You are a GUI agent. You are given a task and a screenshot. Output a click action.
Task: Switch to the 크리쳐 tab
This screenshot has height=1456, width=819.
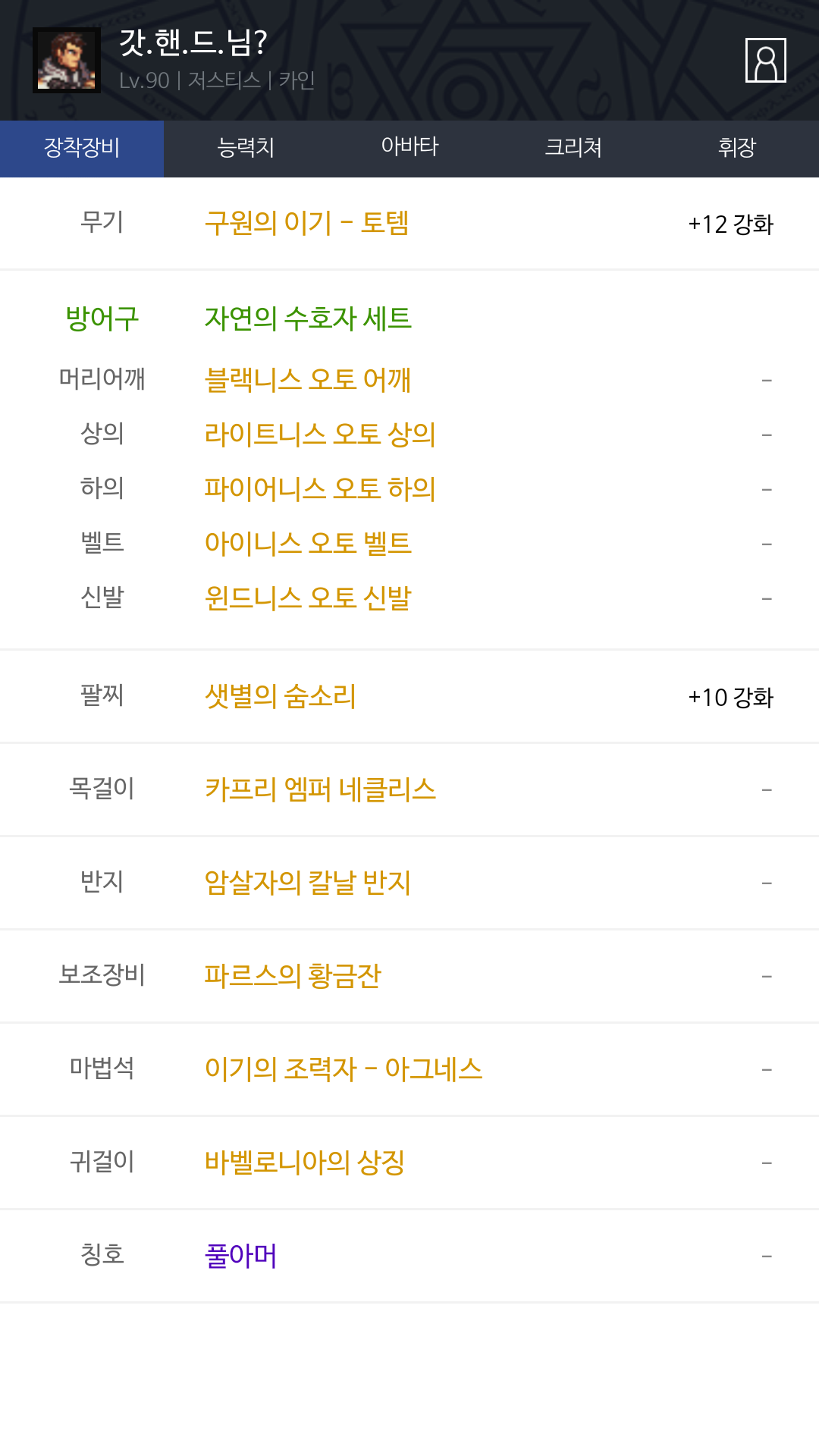pos(573,149)
